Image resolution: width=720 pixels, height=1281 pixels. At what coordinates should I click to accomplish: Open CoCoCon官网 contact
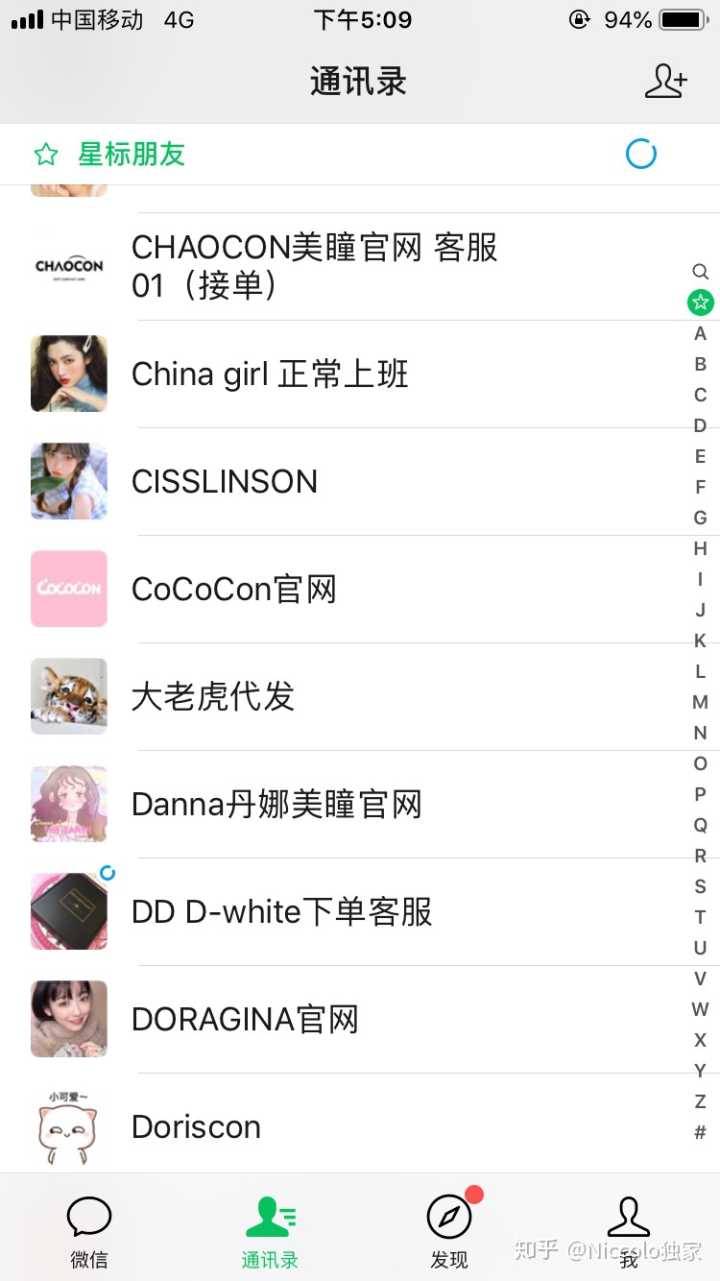coord(234,589)
